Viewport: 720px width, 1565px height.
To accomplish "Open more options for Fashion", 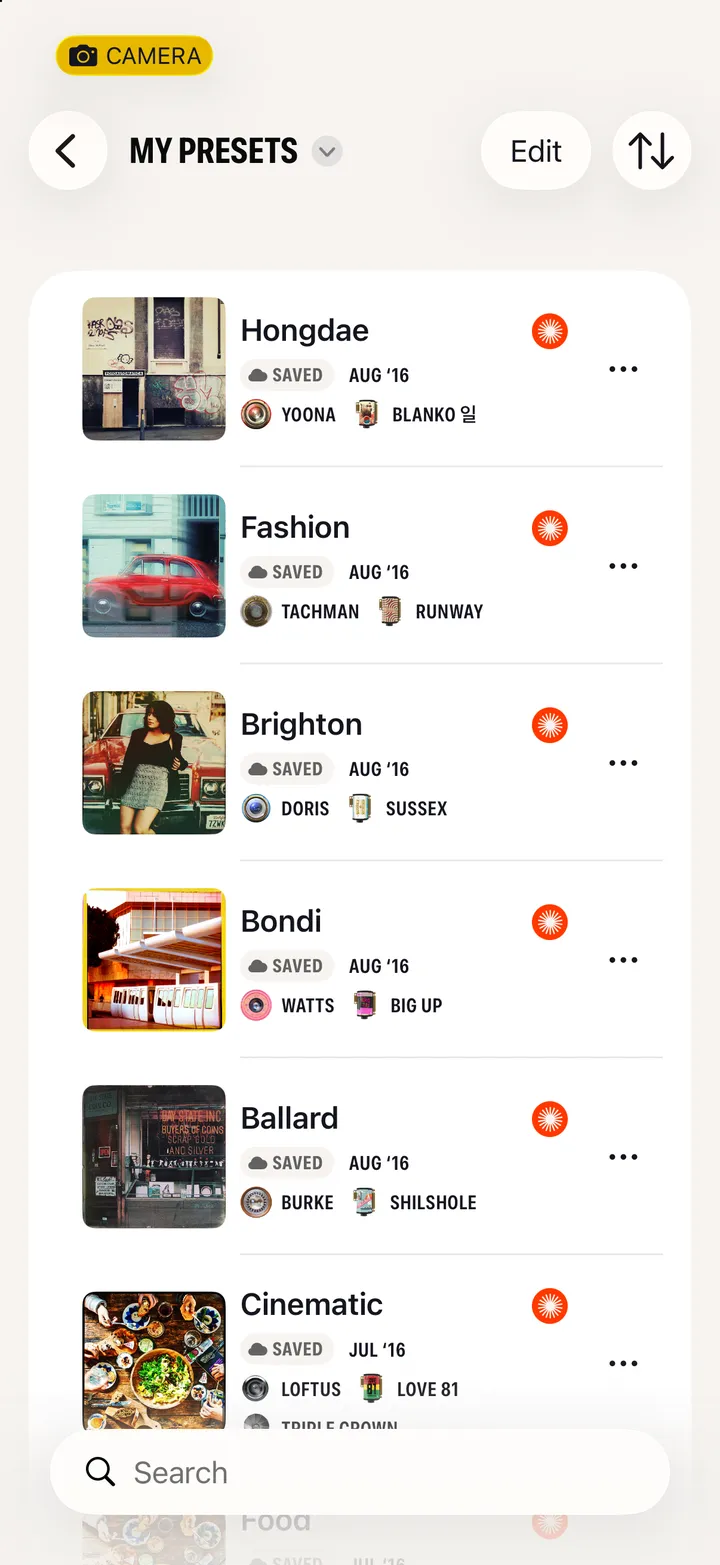I will click(623, 566).
